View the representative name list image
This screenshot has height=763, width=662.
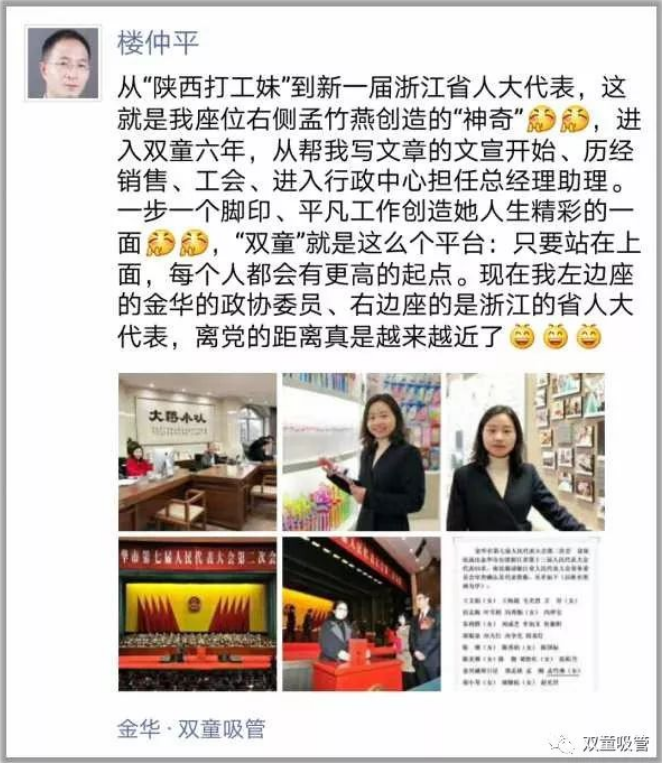[524, 613]
